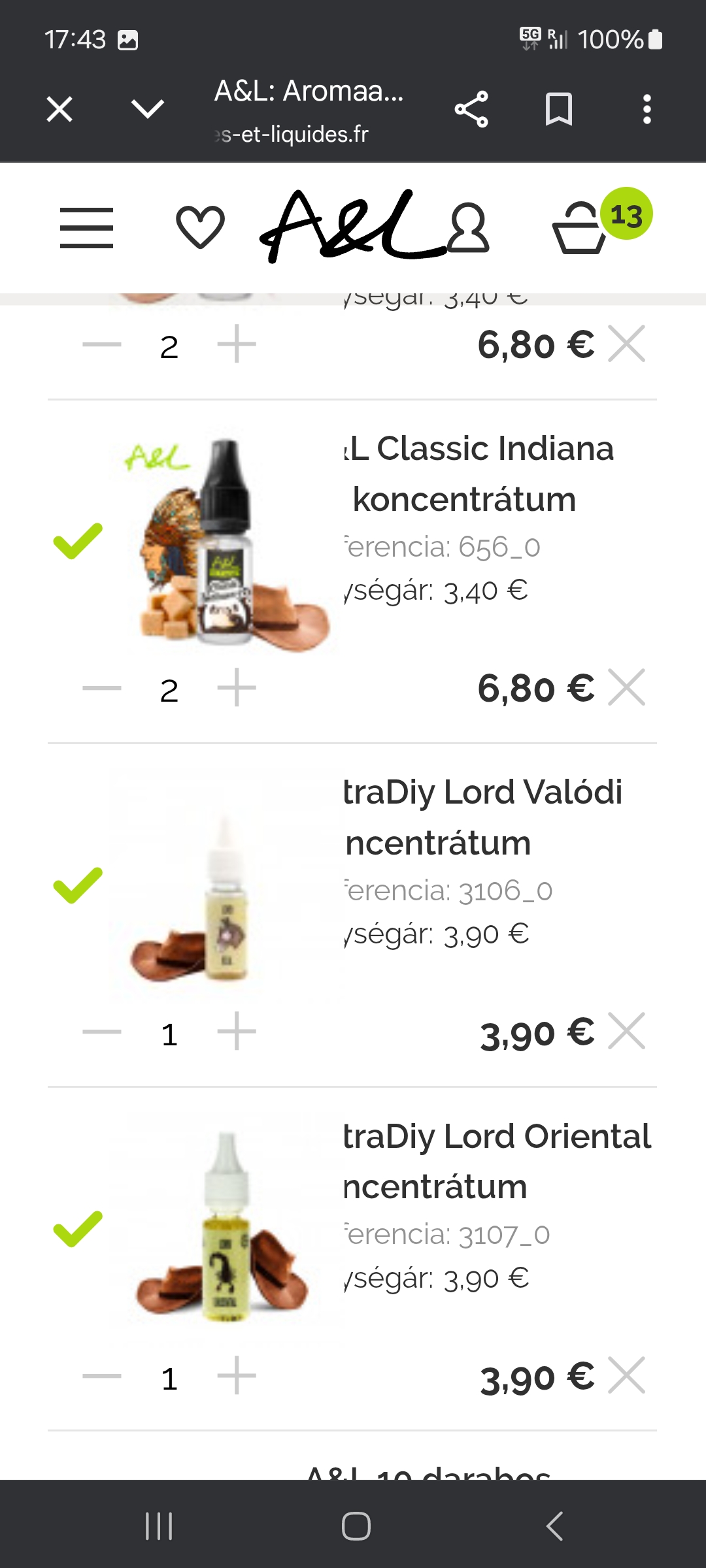Decrease quantity of Classic Indiana koncentrátum
The image size is (706, 1568).
[x=102, y=688]
